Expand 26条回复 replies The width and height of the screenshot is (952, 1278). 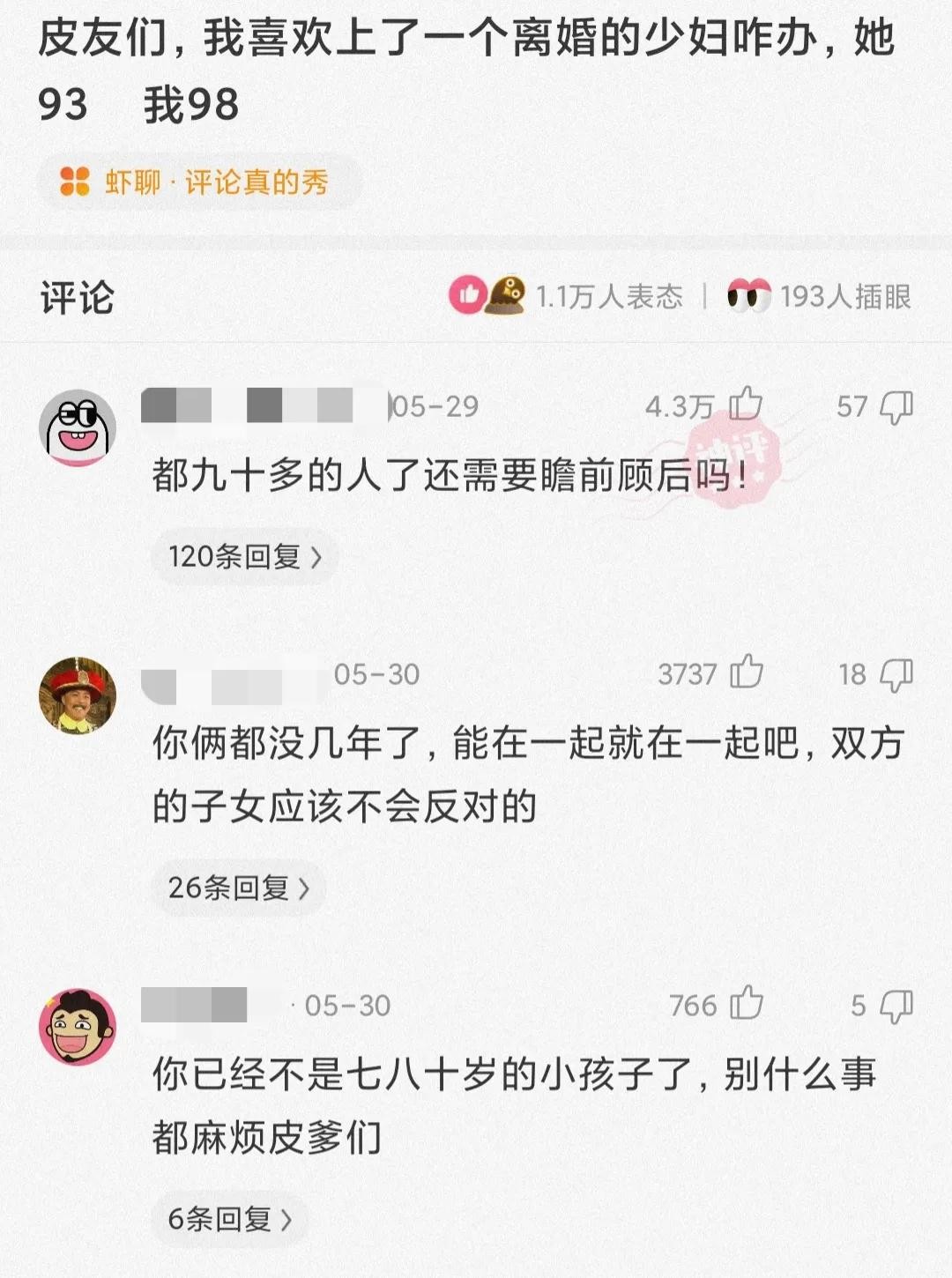coord(239,888)
